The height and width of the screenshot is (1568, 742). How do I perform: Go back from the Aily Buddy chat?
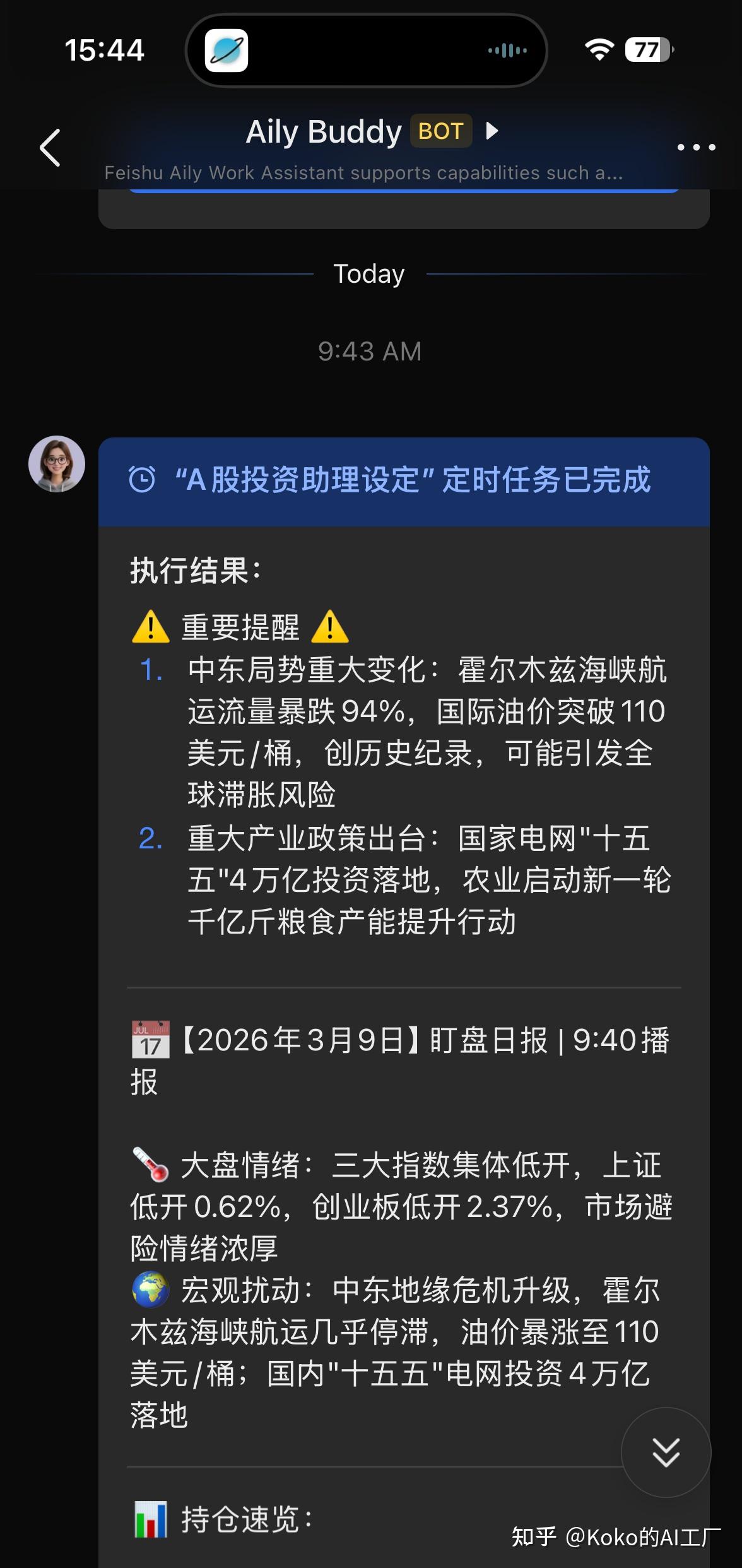[x=50, y=148]
